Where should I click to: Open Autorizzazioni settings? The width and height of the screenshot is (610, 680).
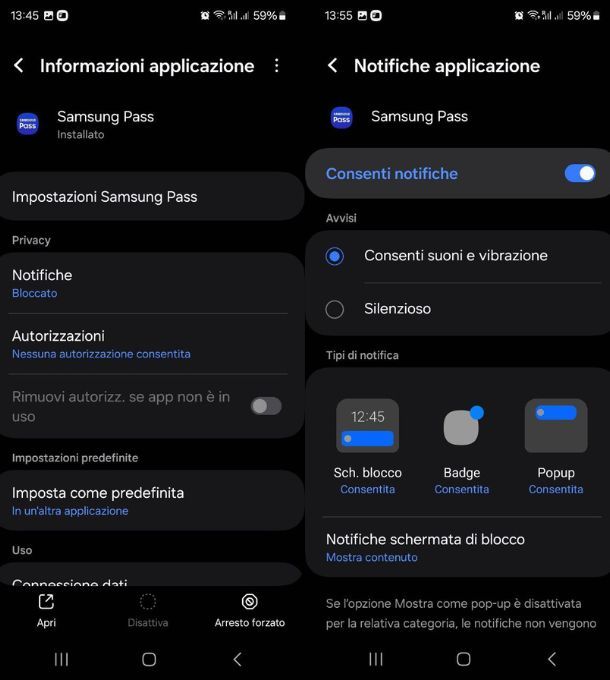(150, 344)
